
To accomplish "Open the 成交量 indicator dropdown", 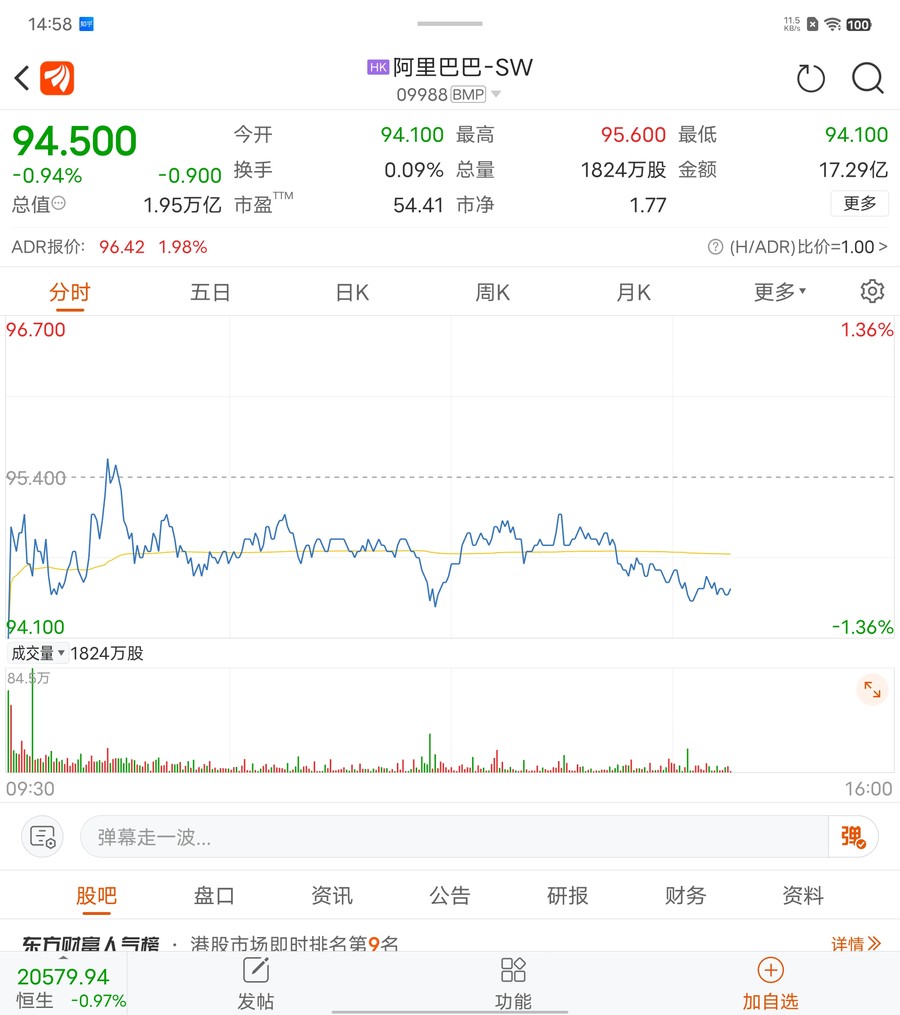I will click(x=38, y=653).
